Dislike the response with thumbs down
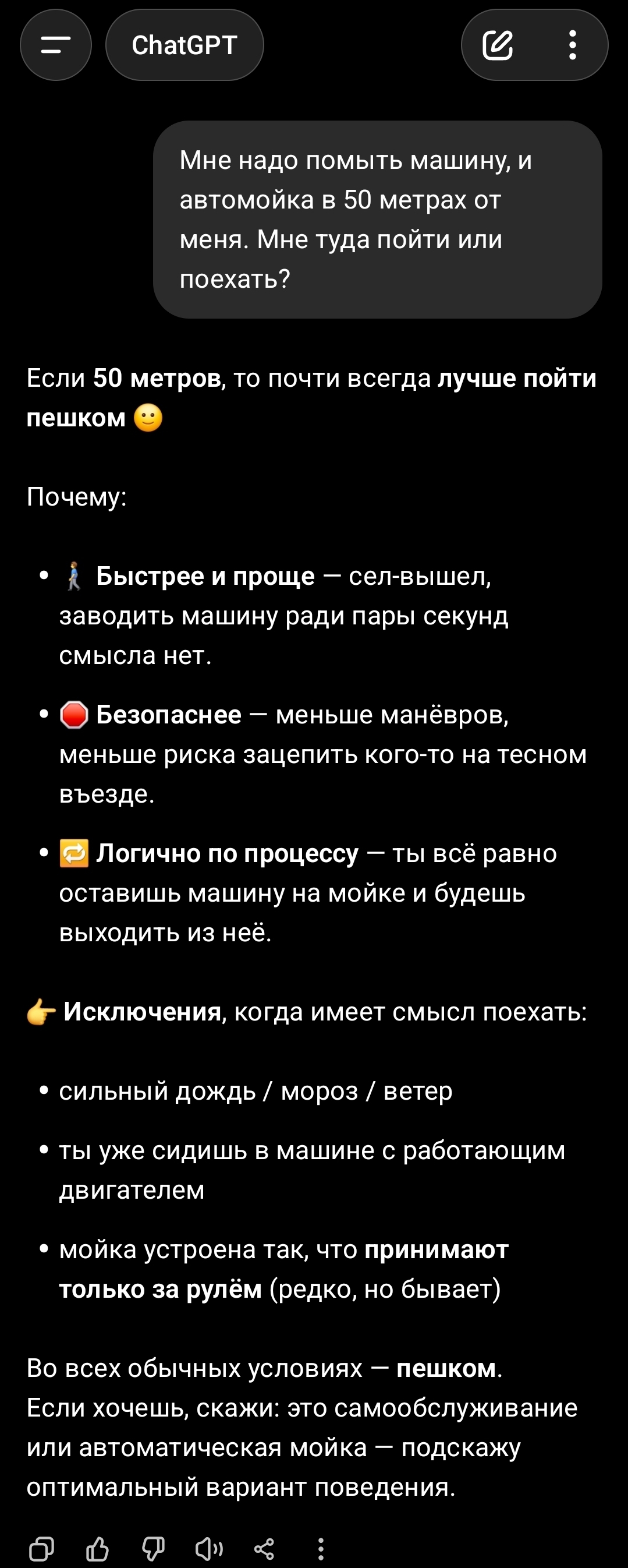628x1568 pixels. [x=153, y=1549]
